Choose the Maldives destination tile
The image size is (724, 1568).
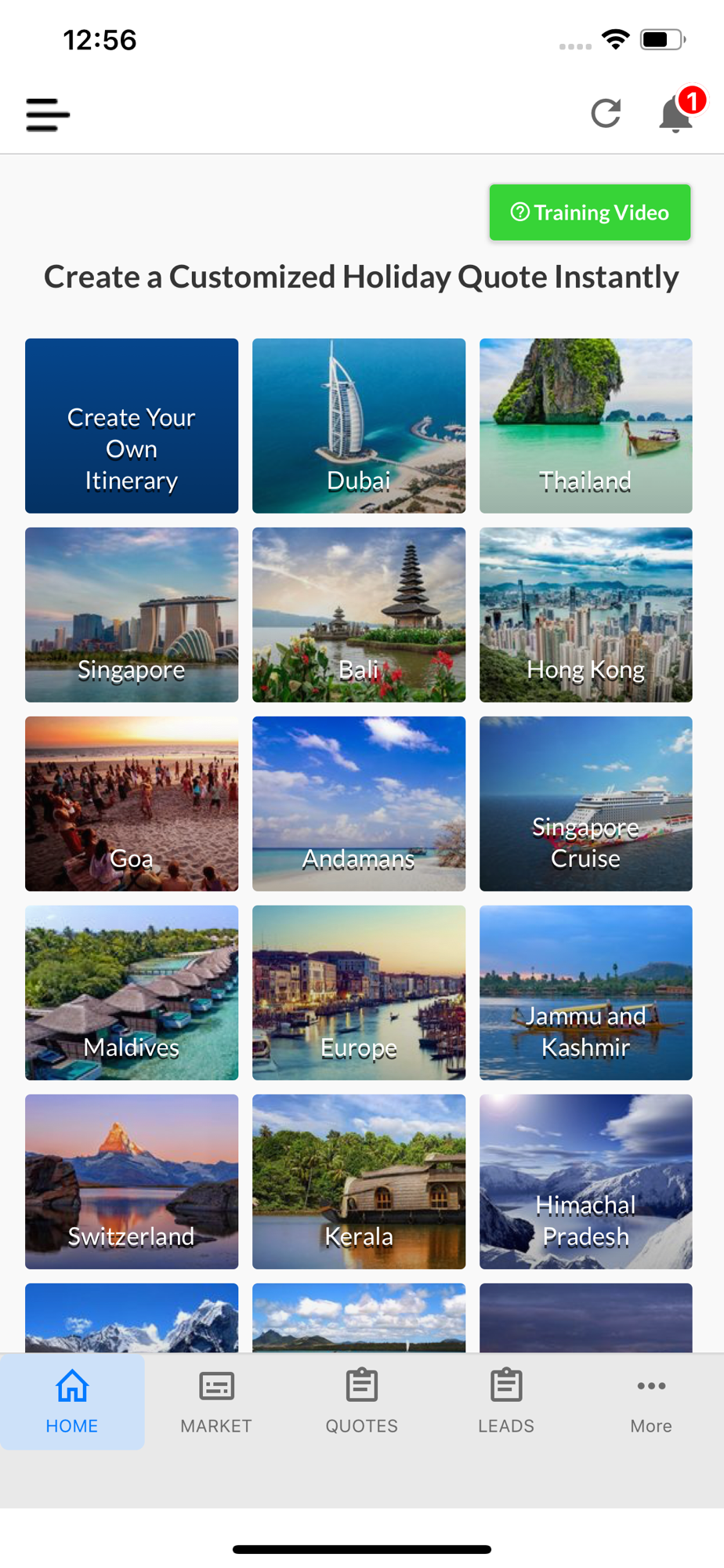pos(132,993)
